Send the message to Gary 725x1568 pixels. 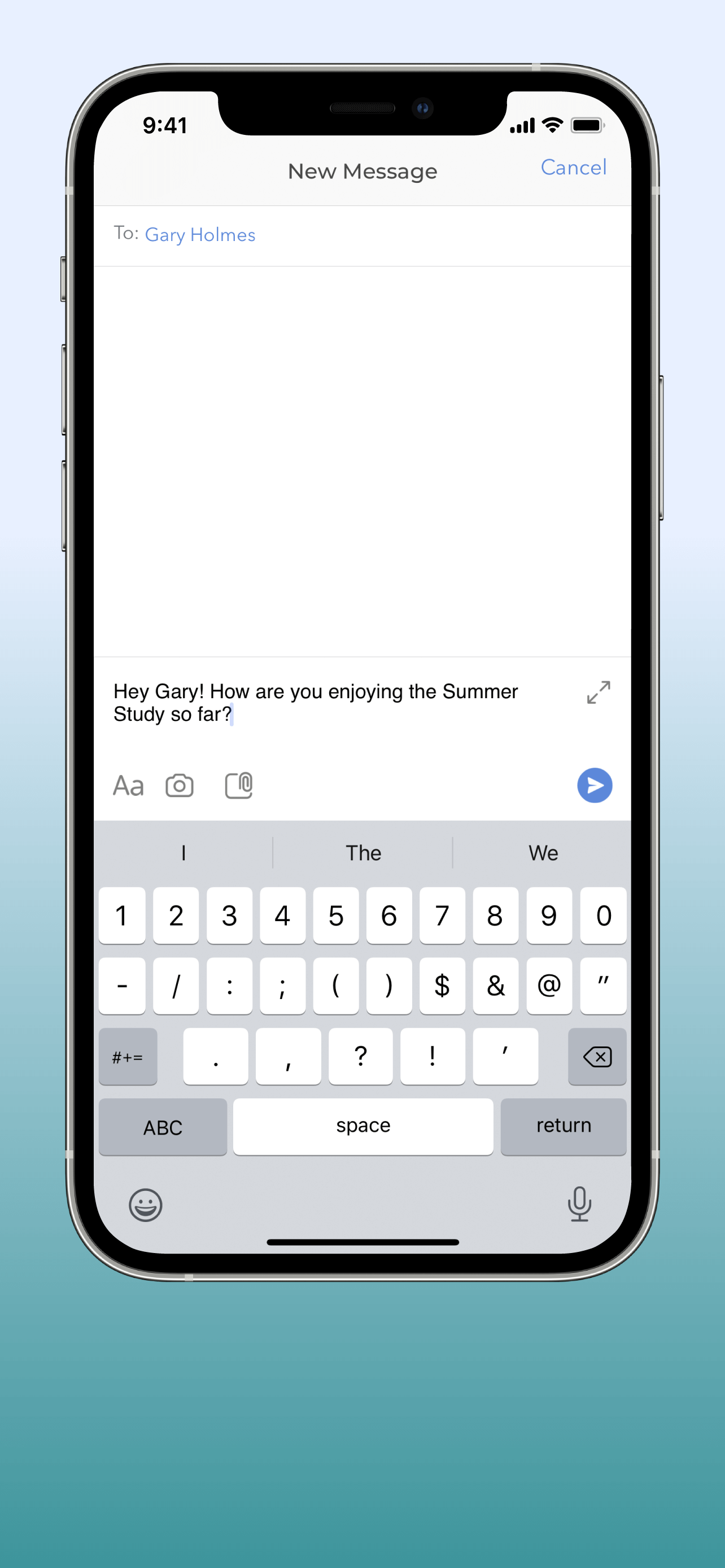pyautogui.click(x=594, y=785)
